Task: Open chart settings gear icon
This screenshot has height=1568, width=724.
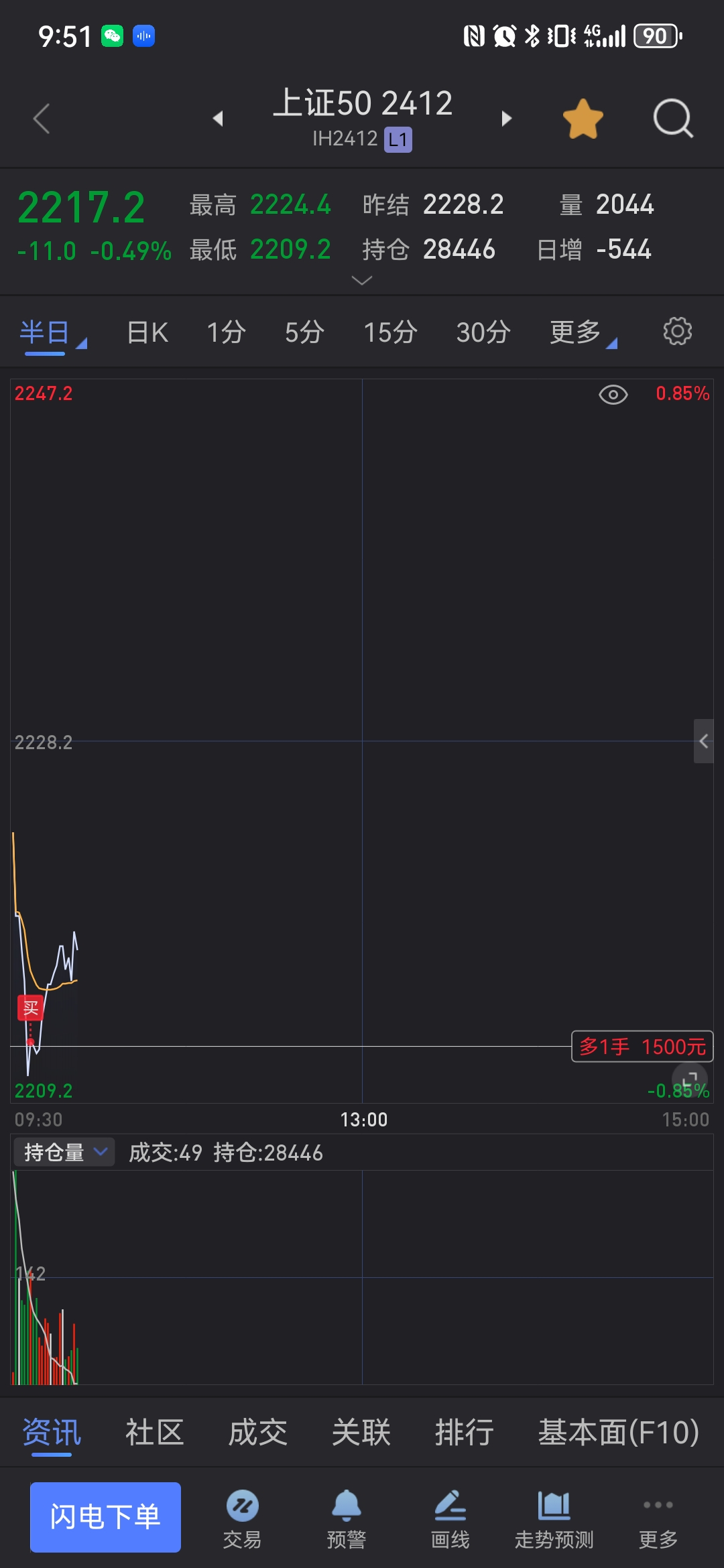Action: tap(677, 331)
